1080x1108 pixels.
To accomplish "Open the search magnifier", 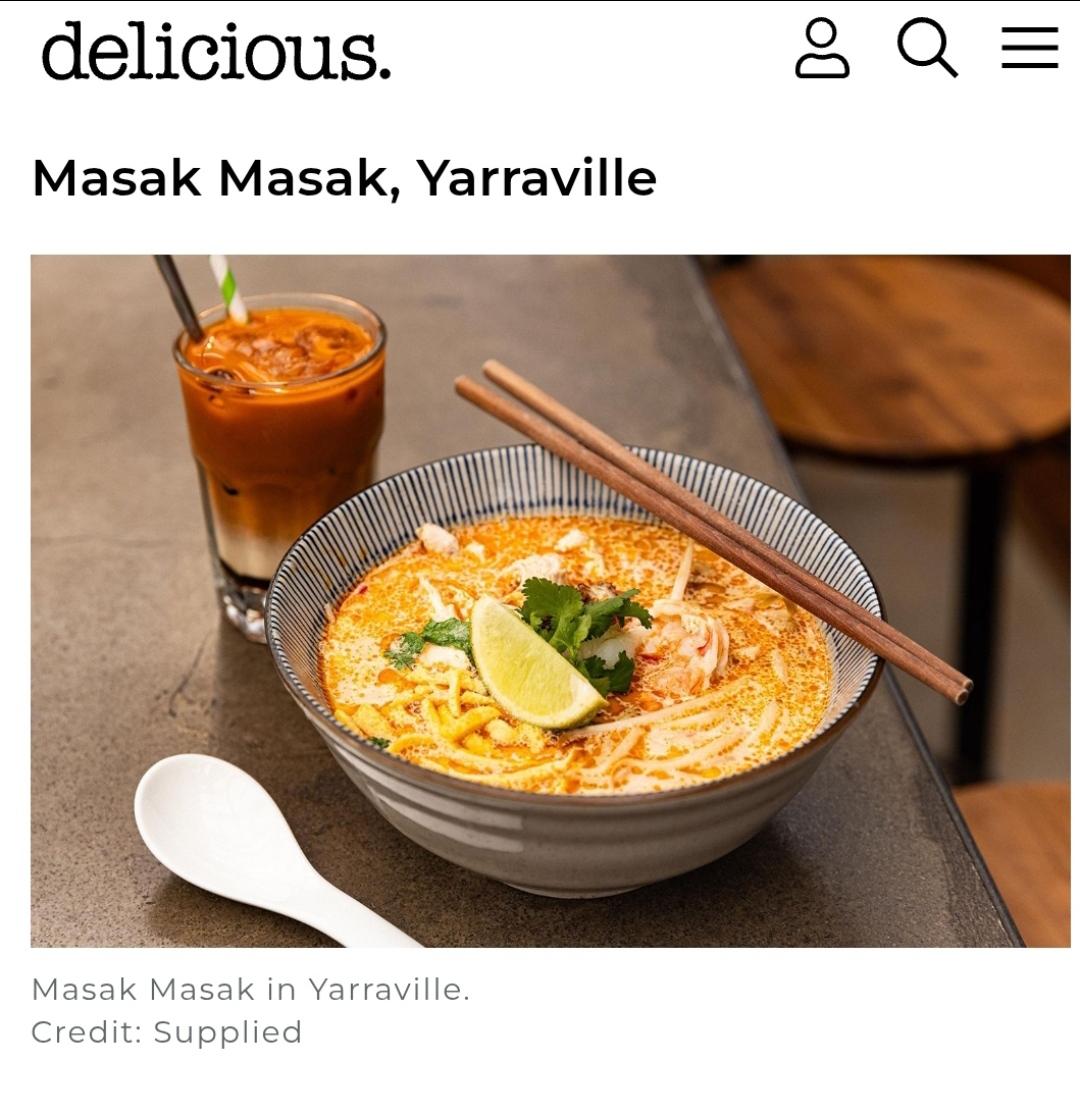I will coord(927,48).
